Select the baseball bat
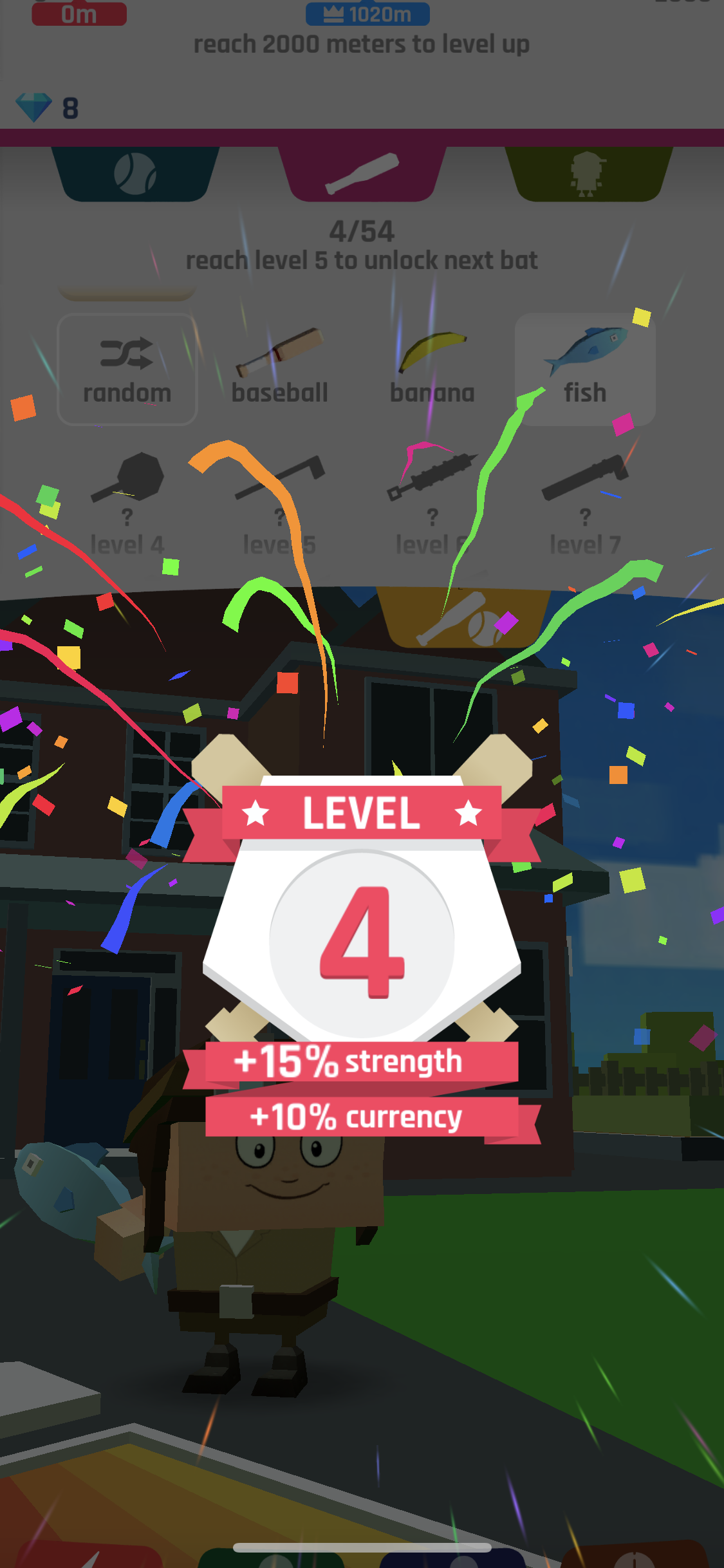 click(280, 369)
